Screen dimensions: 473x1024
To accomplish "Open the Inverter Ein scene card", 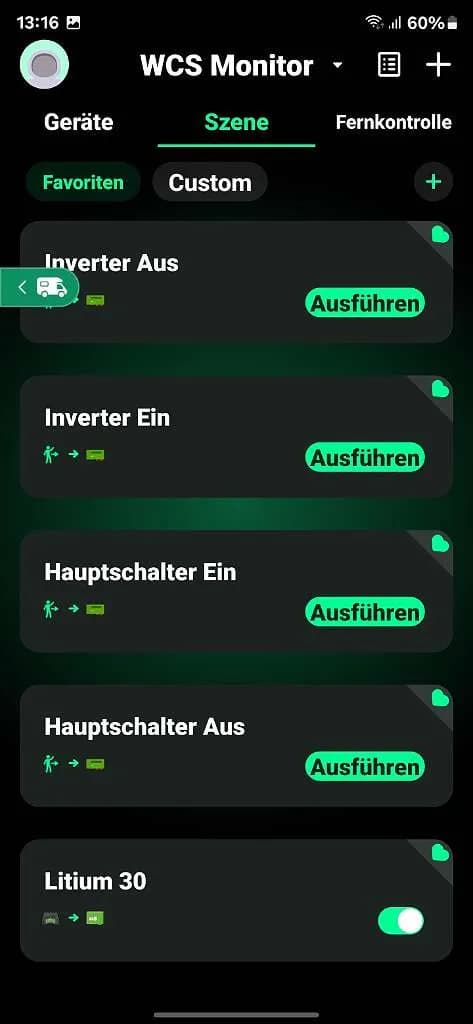I will (x=236, y=437).
